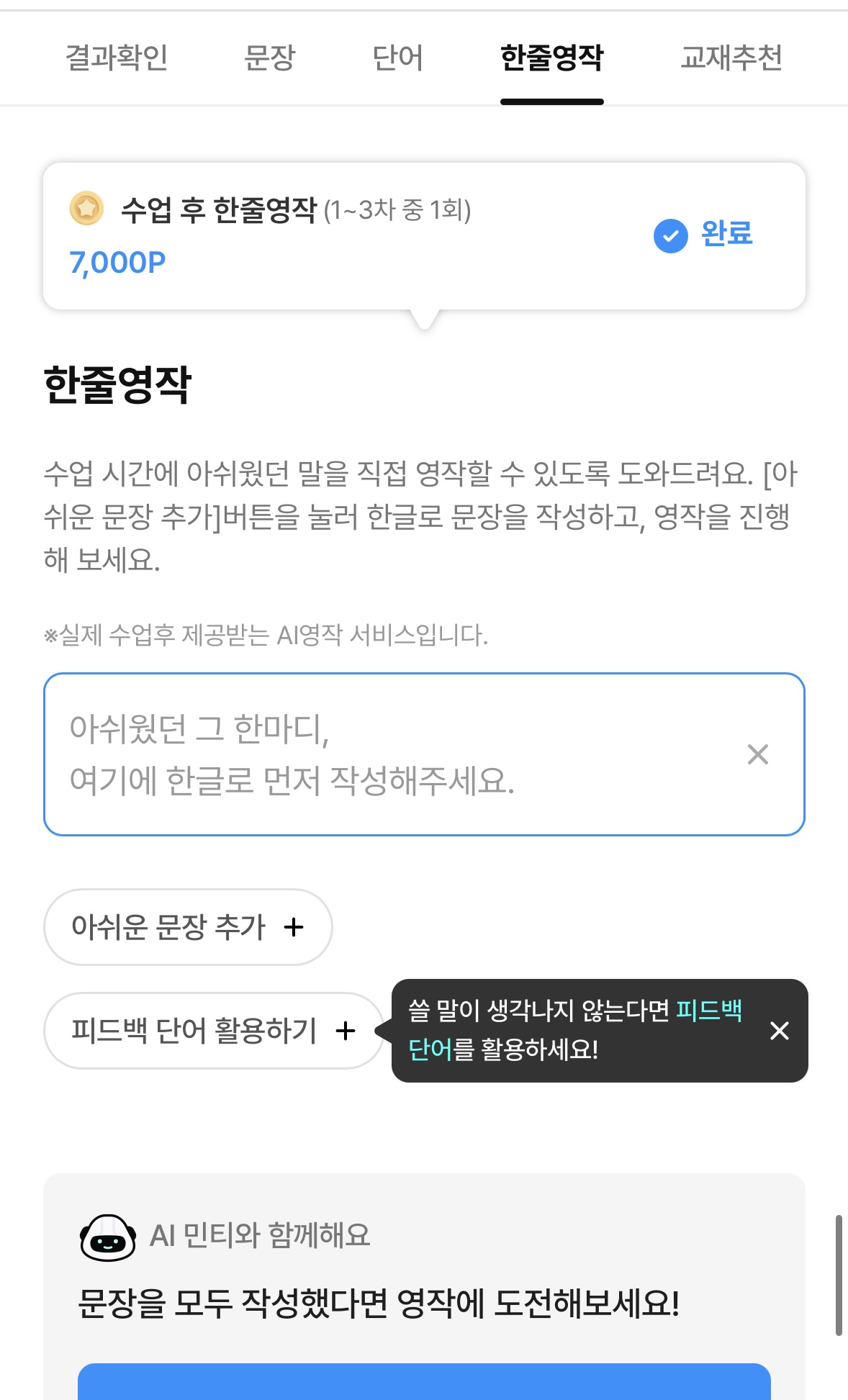Dismiss the 피드백 단어 tooltip
This screenshot has height=1400, width=848.
(x=780, y=1031)
